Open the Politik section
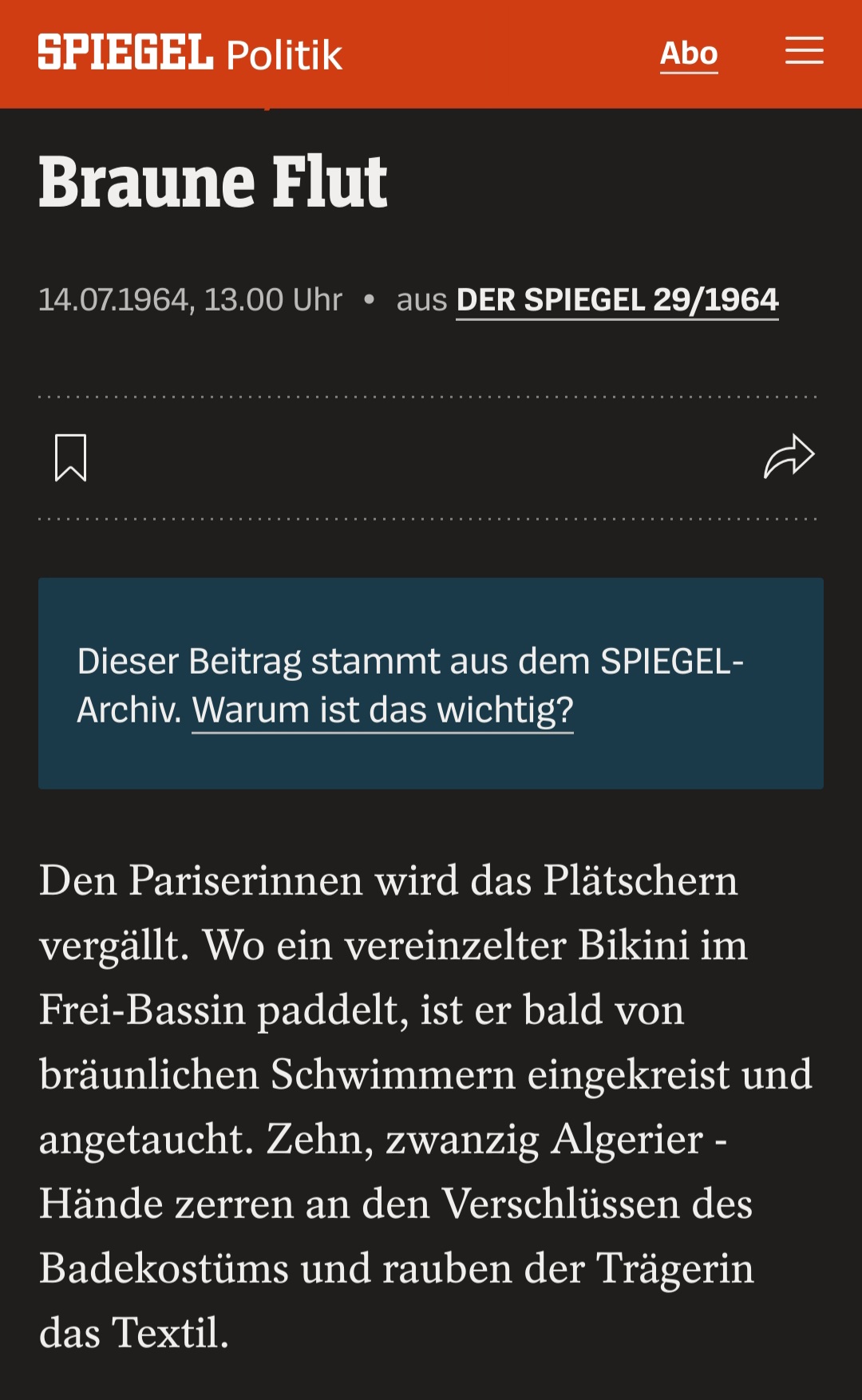862x1400 pixels. pos(284,55)
